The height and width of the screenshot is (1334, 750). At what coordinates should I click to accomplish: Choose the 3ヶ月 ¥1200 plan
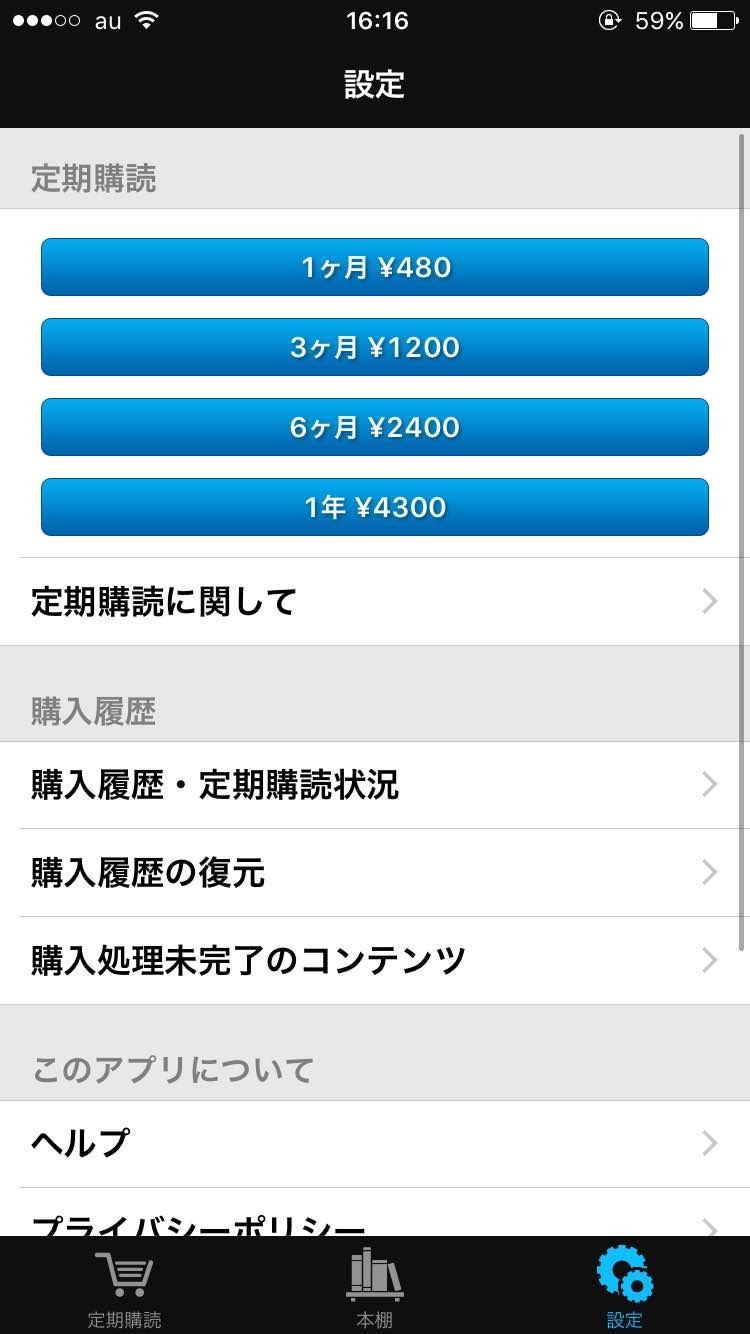[x=375, y=347]
